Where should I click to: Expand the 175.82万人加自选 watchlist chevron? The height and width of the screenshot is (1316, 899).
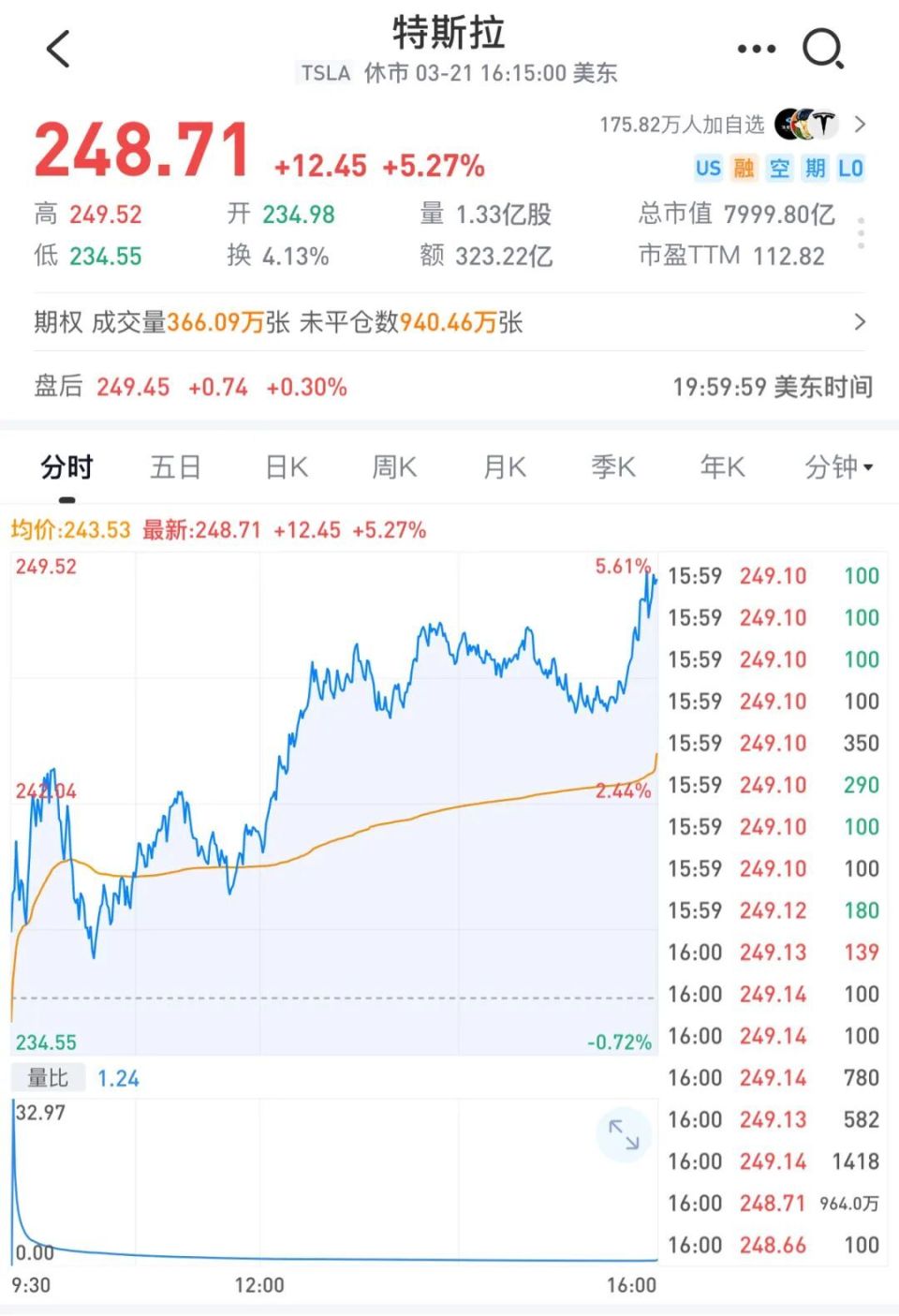862,123
